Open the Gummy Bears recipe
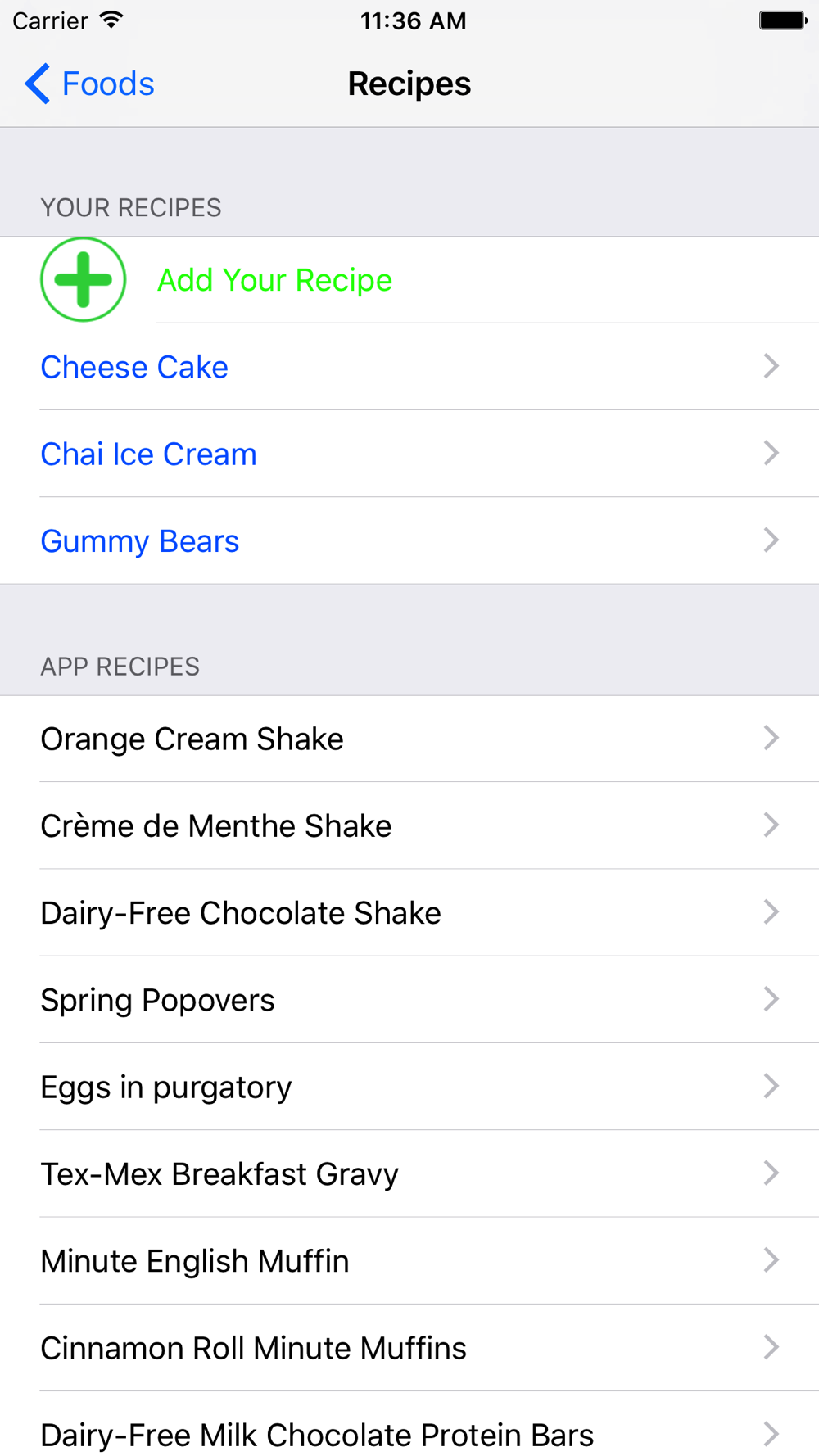819x1456 pixels. (x=409, y=540)
